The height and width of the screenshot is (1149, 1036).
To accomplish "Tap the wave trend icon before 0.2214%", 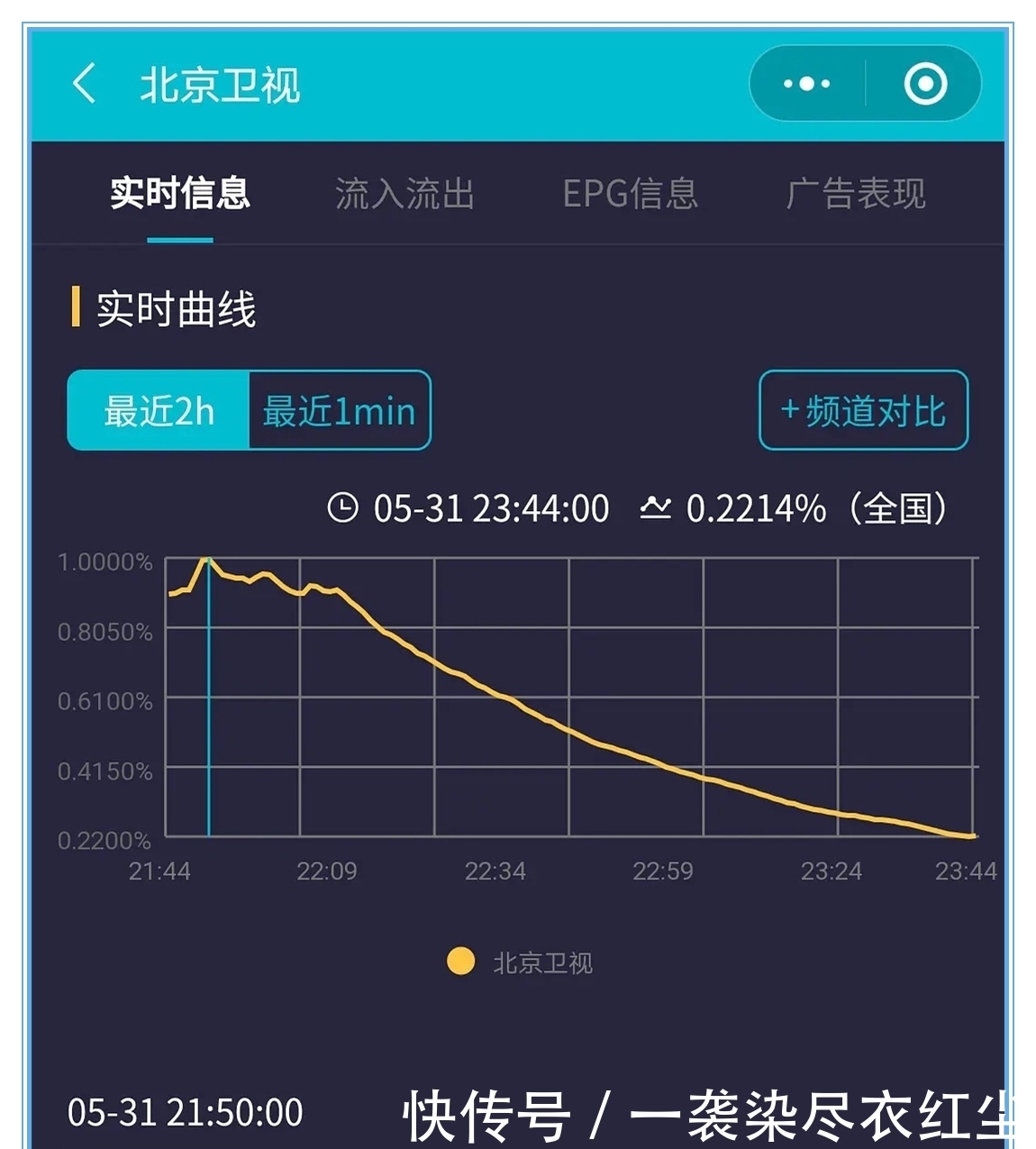I will pos(654,507).
